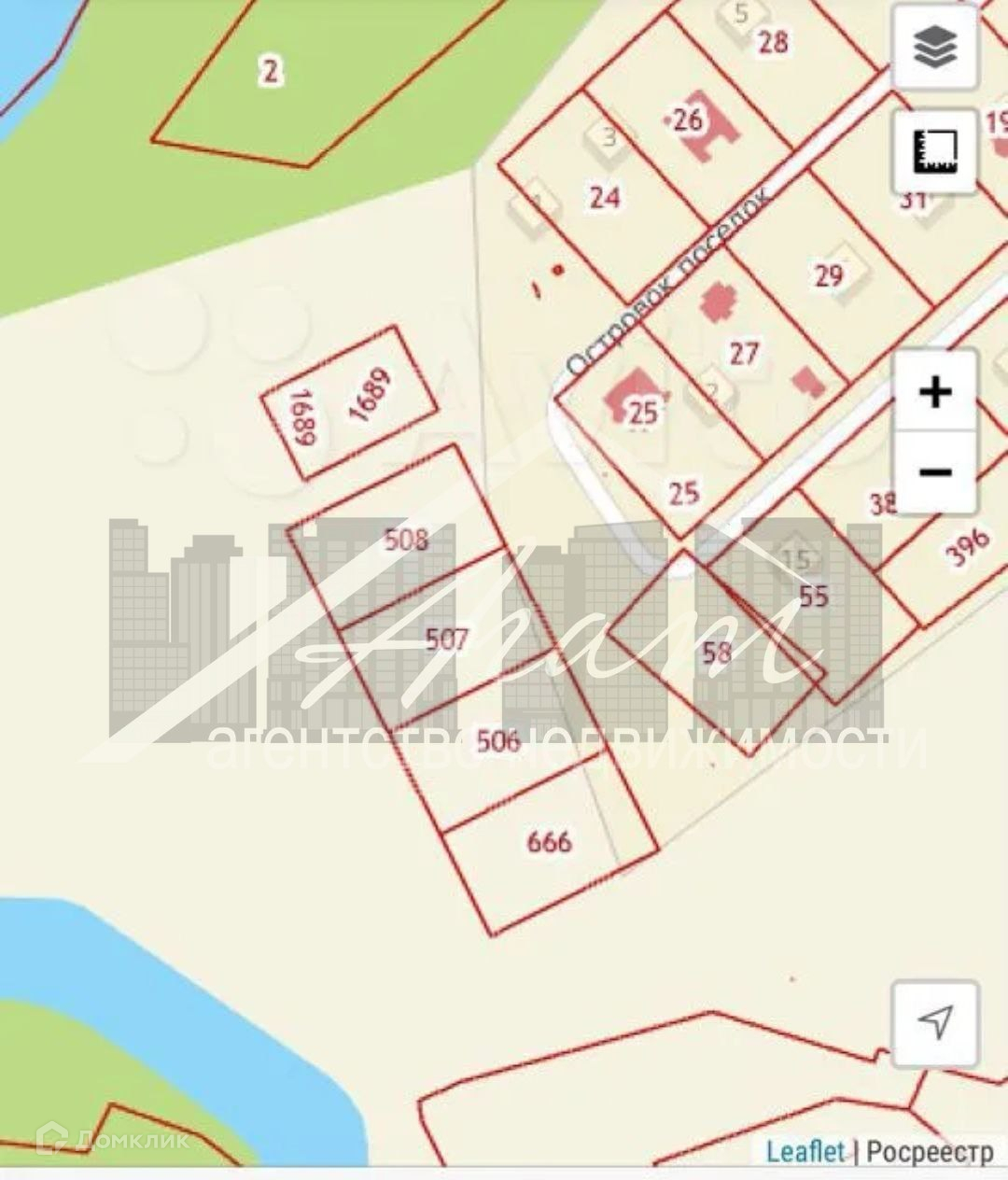Zoom in with the plus button

pyautogui.click(x=935, y=391)
